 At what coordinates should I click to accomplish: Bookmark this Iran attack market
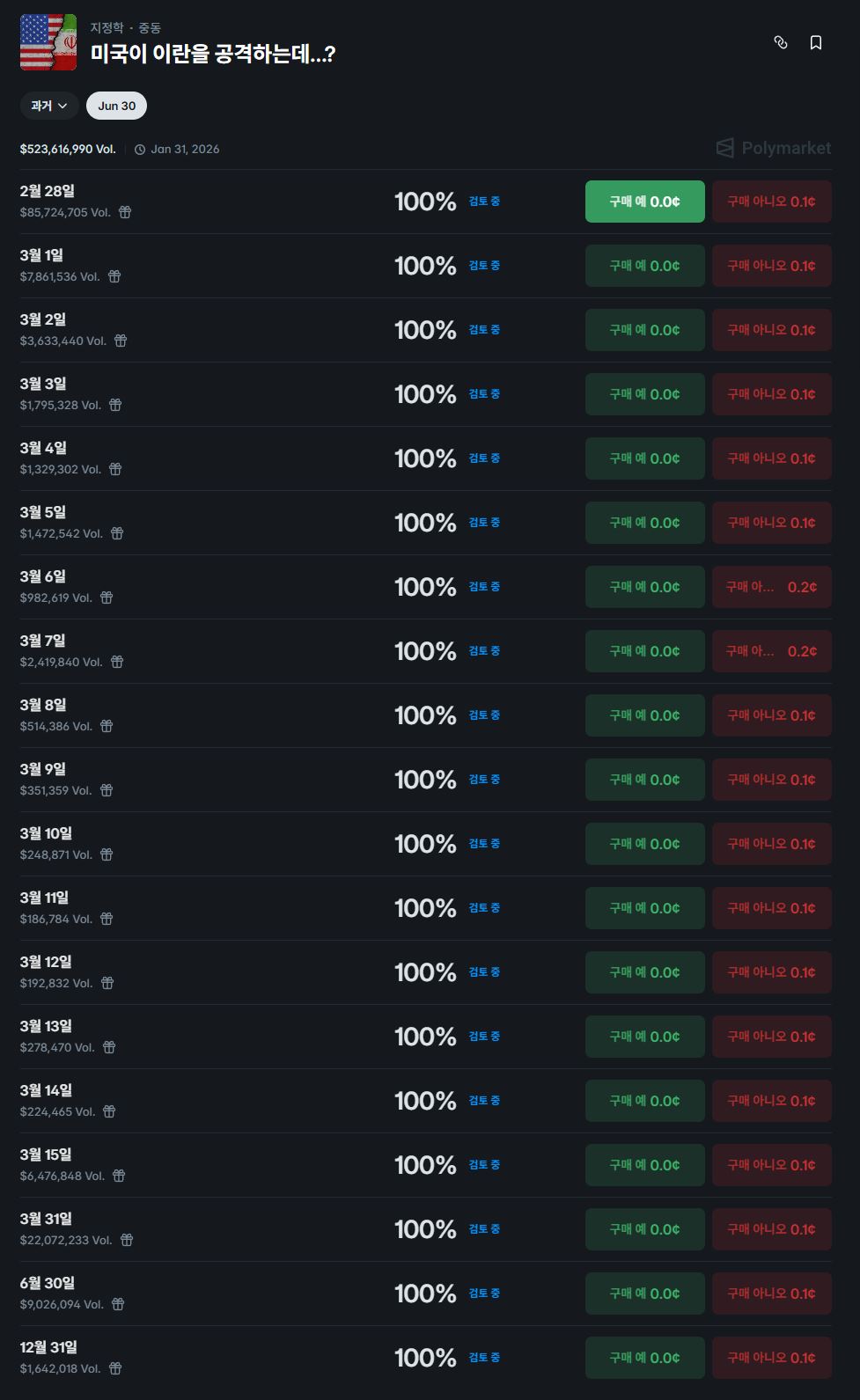point(816,42)
